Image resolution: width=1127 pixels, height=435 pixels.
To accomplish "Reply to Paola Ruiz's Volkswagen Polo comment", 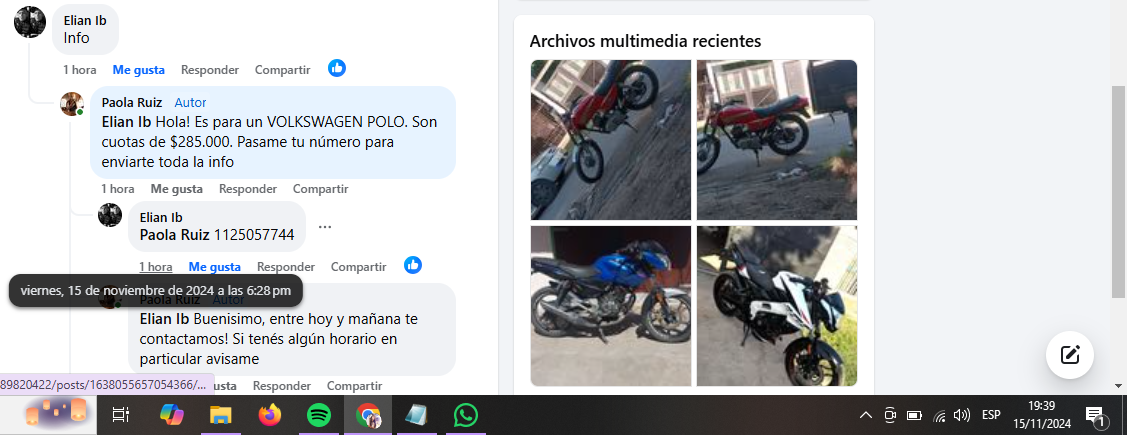I will (x=247, y=189).
